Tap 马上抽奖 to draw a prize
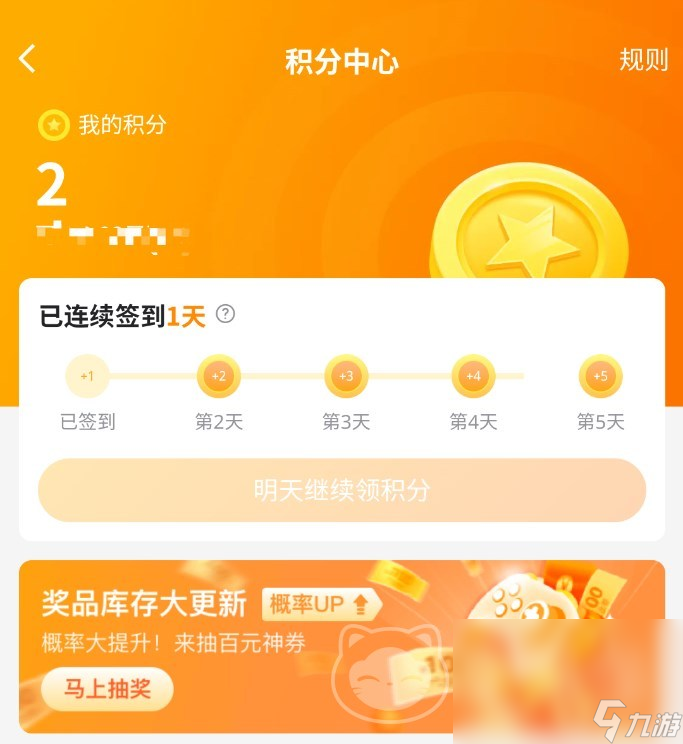This screenshot has height=744, width=683. point(107,688)
